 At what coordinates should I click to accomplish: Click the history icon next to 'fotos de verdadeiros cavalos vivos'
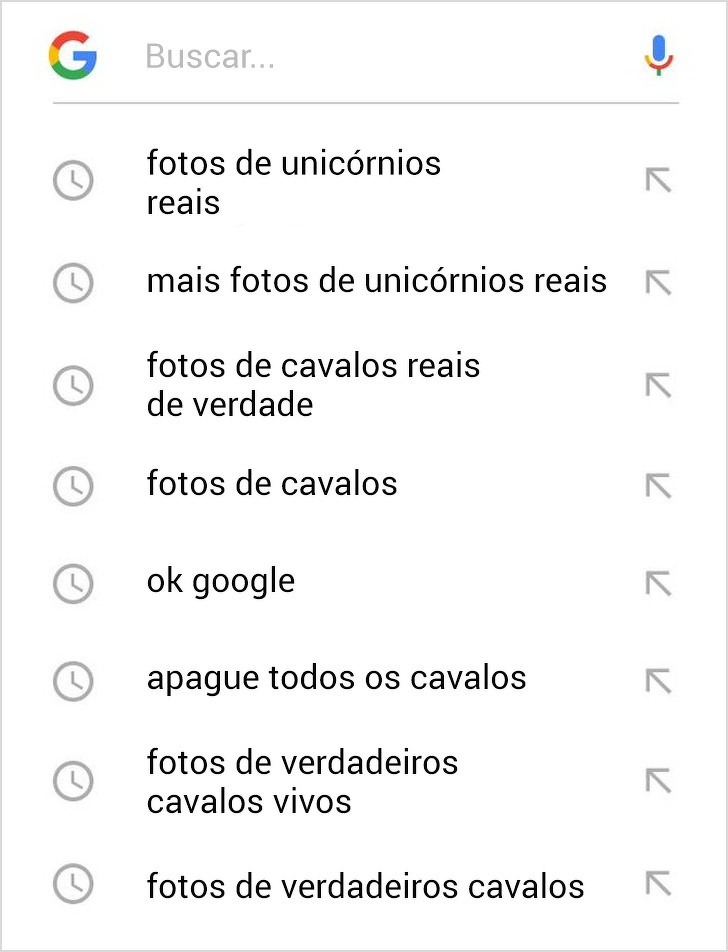[72, 783]
